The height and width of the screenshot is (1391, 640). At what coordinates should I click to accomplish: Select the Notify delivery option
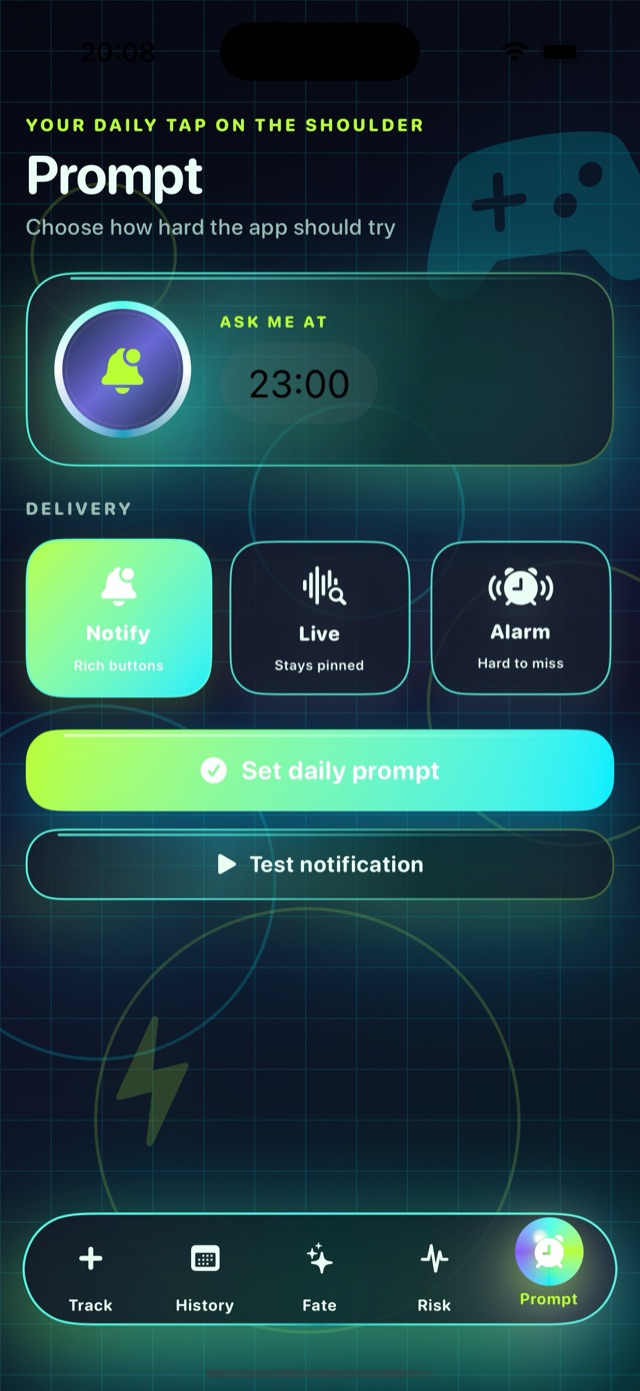tap(119, 617)
